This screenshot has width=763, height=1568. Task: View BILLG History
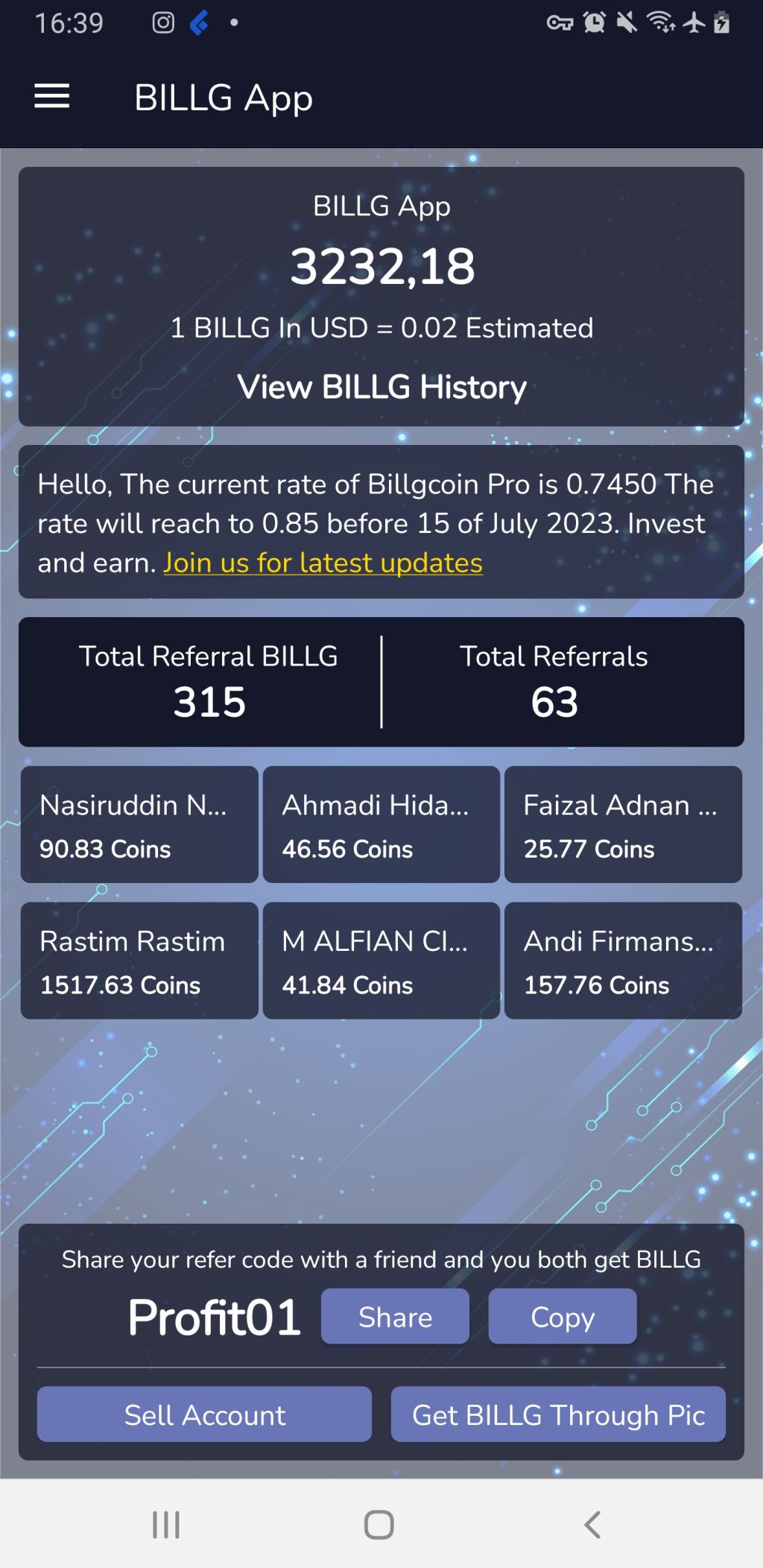coord(381,387)
